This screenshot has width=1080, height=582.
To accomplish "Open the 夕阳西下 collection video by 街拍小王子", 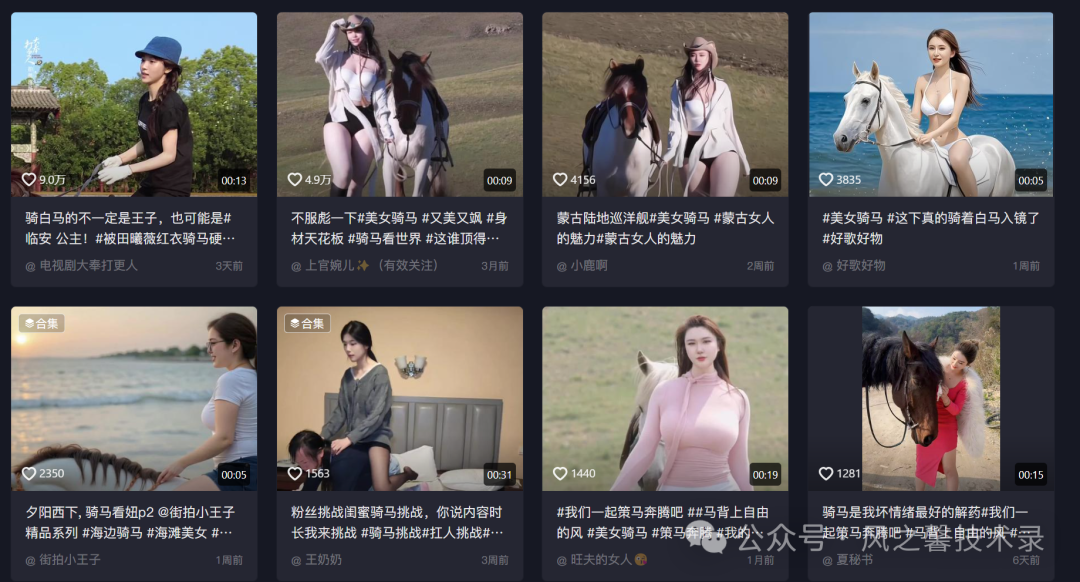I will [x=134, y=398].
